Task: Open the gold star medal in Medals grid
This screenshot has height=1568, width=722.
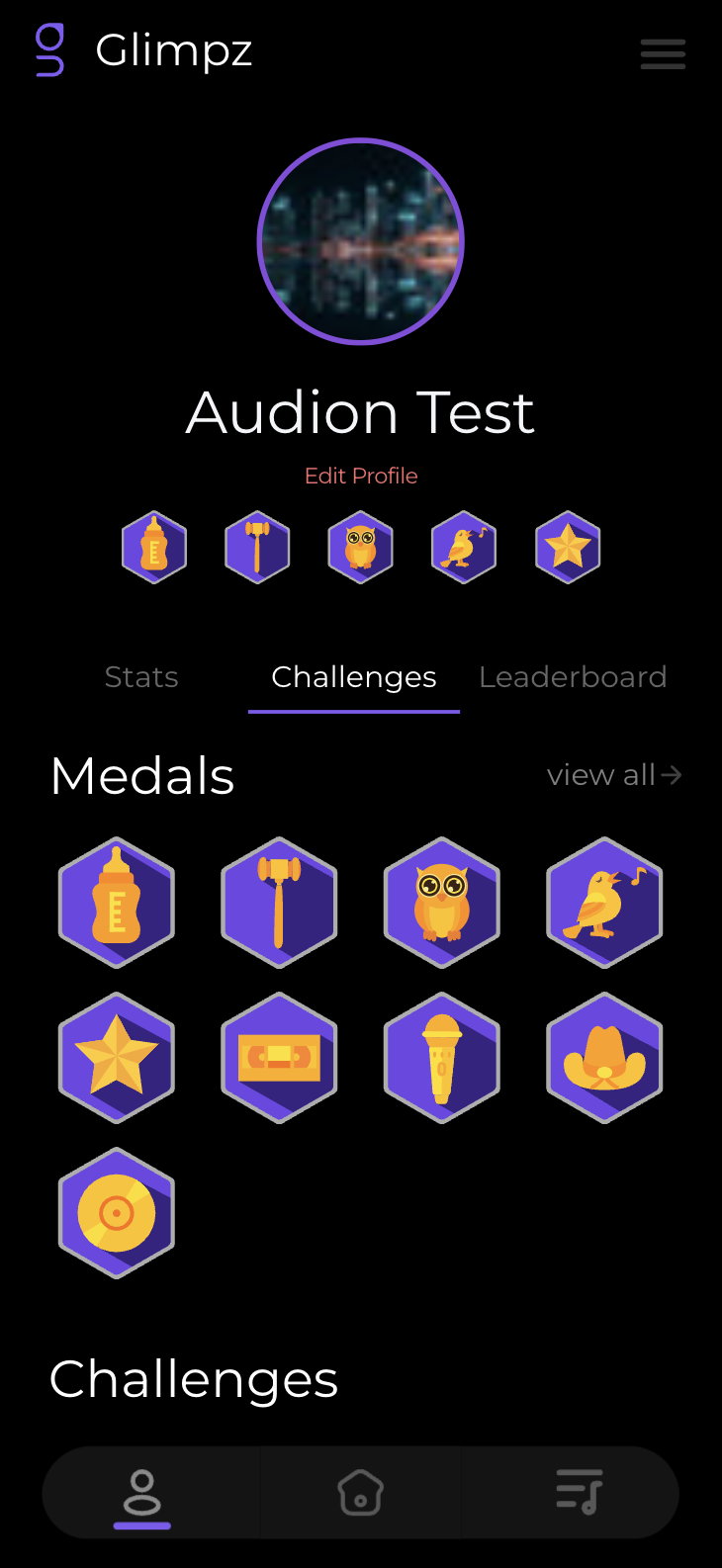Action: coord(117,1058)
